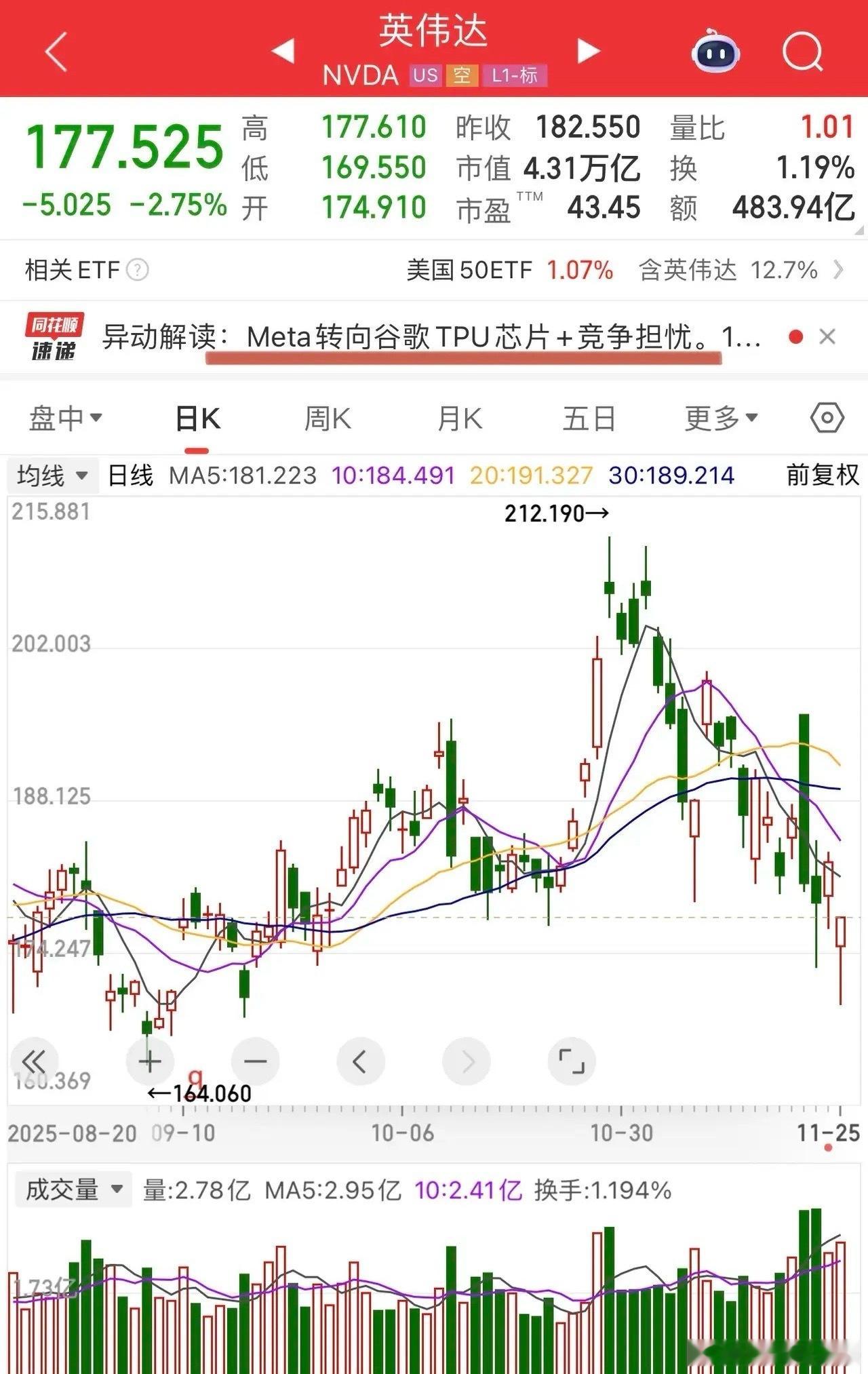
Task: Zoom in on the chart with plus button
Action: pyautogui.click(x=149, y=1062)
